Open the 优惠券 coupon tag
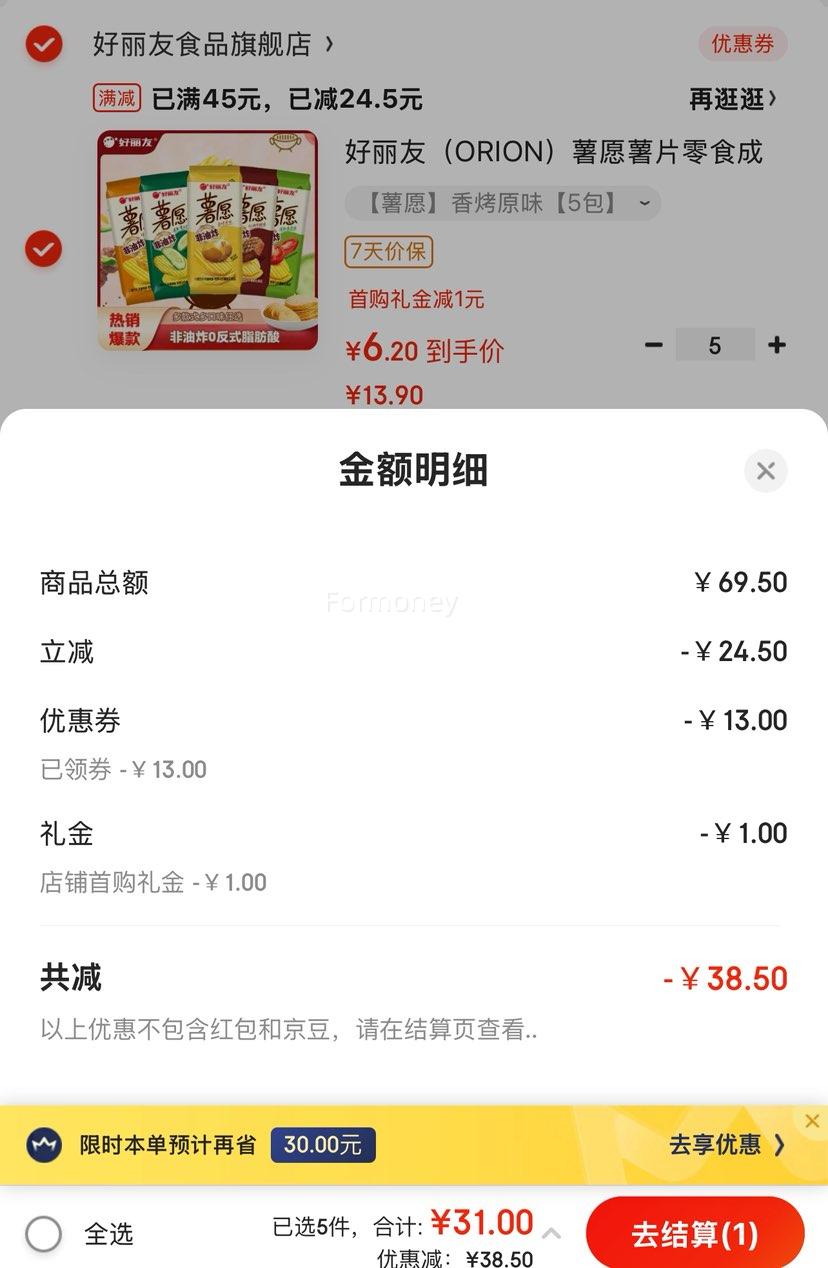This screenshot has width=828, height=1268. [742, 44]
